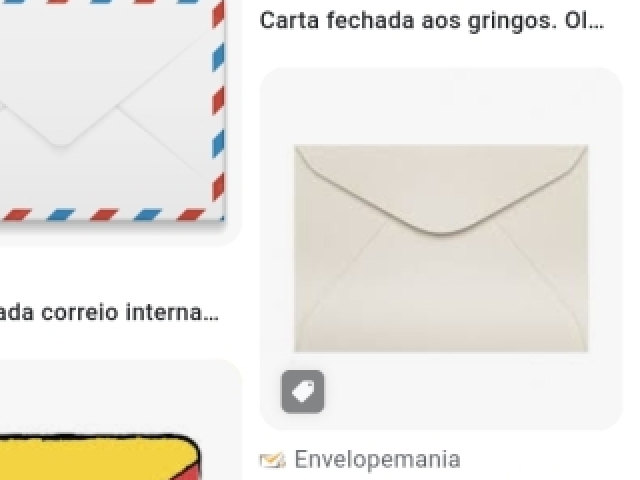Screen dimensions: 640x480
Task: Tap the product tag icon on the envelope
Action: (303, 391)
